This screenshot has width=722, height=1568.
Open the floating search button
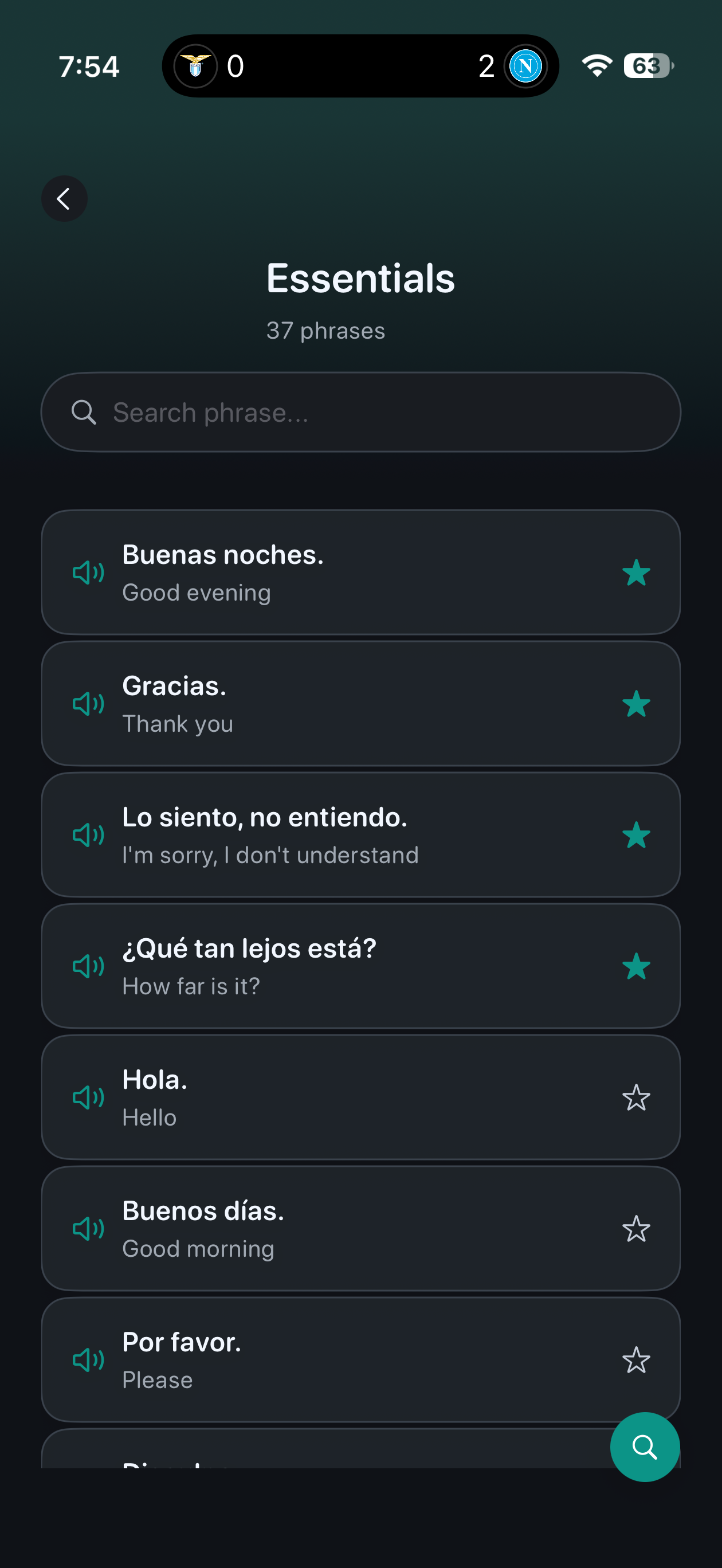click(645, 1448)
